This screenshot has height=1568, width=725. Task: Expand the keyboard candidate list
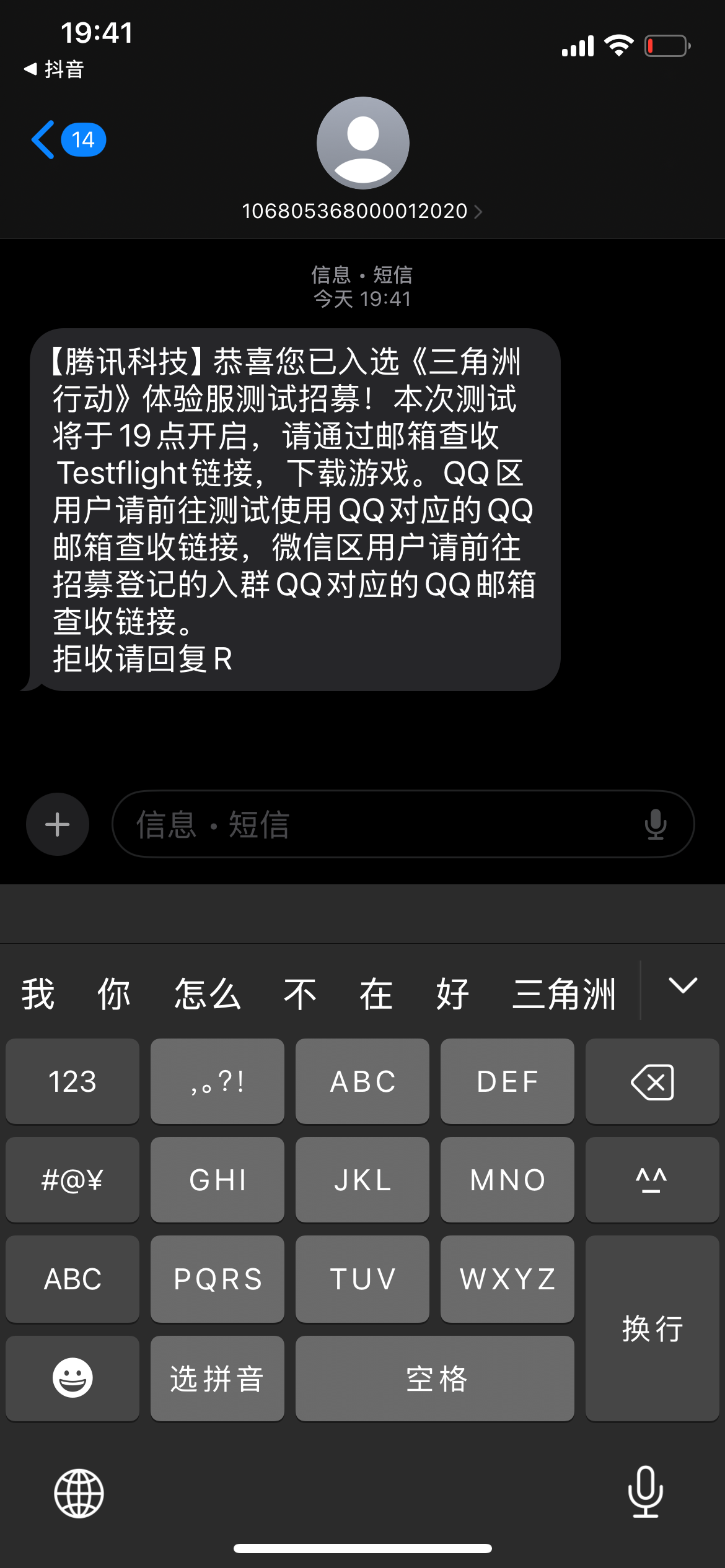tap(683, 986)
